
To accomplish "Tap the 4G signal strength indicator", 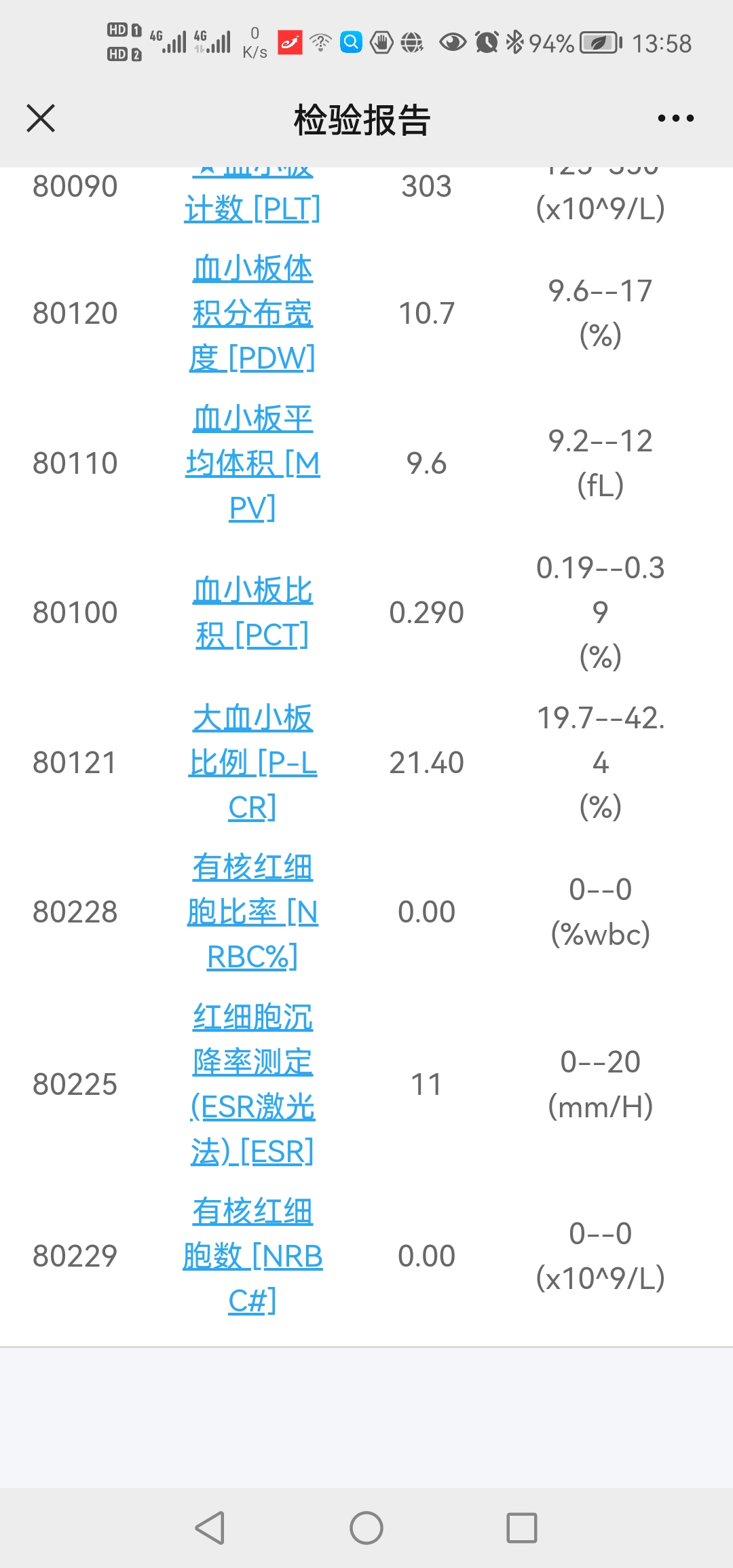I will tap(173, 42).
